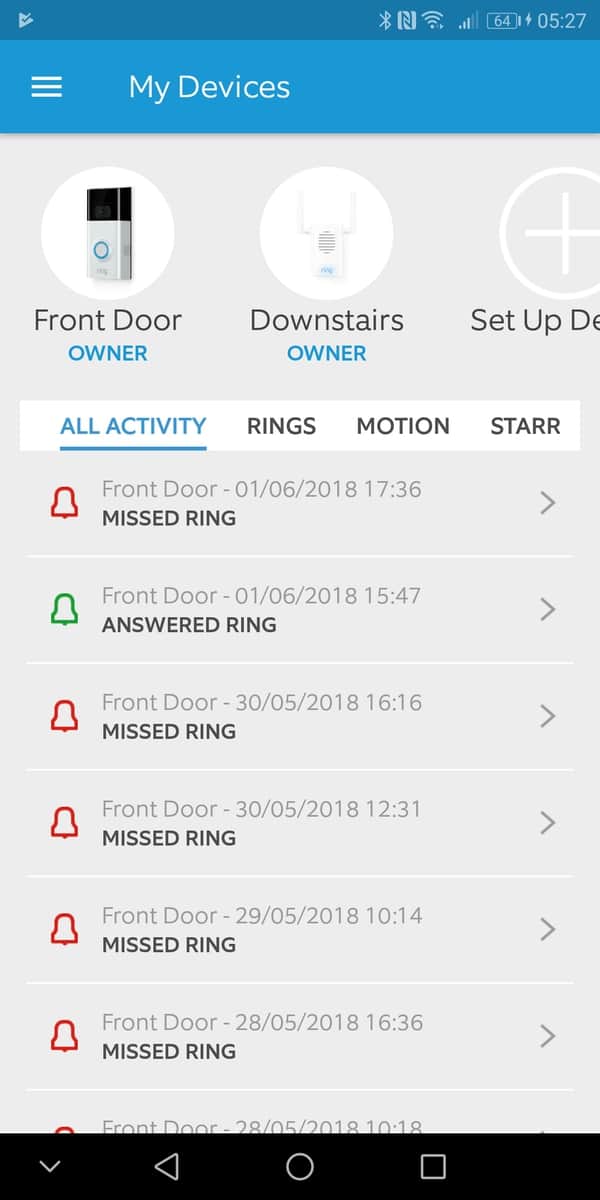Open the Downstairs chime device
Image resolution: width=600 pixels, height=1200 pixels.
coord(326,233)
